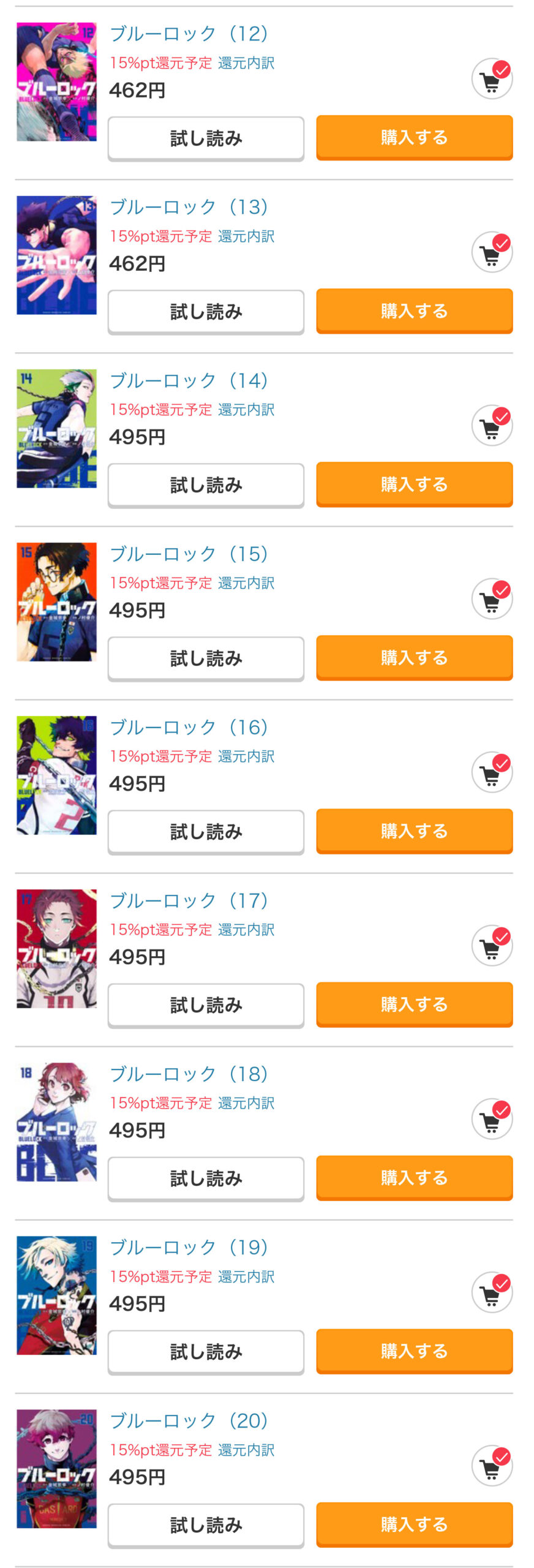Open 試し読み for ブルーロック (13)
Image resolution: width=534 pixels, height=1568 pixels.
coord(206,311)
